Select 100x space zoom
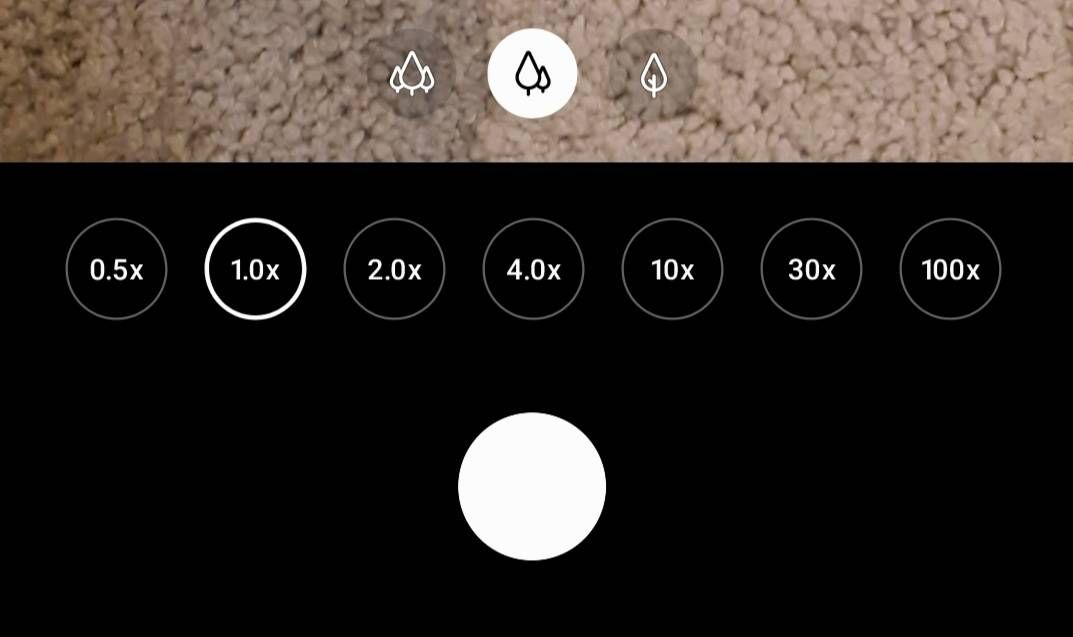The width and height of the screenshot is (1073, 637). [950, 269]
